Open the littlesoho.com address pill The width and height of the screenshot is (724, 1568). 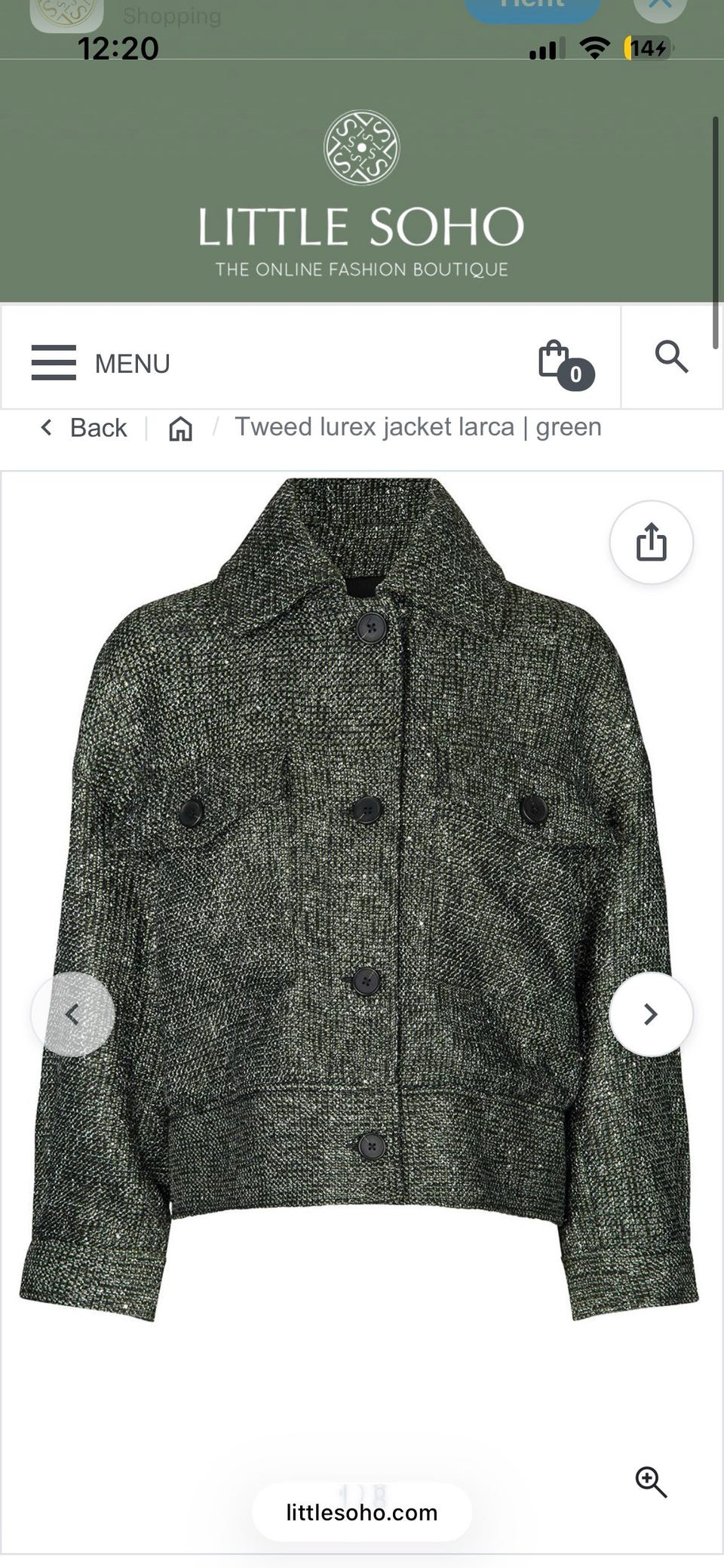click(x=362, y=1512)
